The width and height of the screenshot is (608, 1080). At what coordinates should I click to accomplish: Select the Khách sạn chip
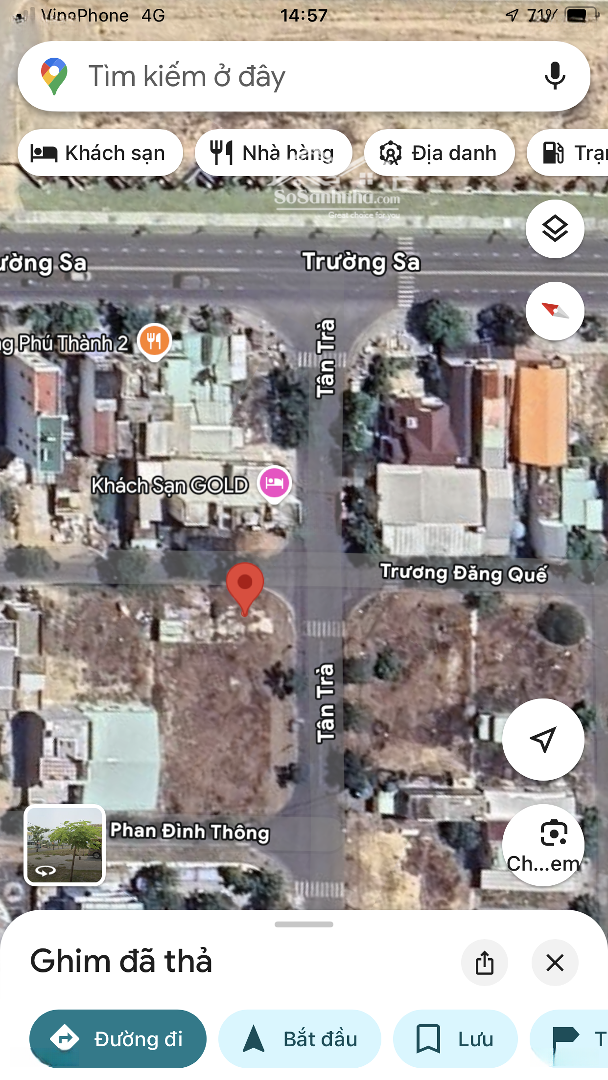point(99,153)
